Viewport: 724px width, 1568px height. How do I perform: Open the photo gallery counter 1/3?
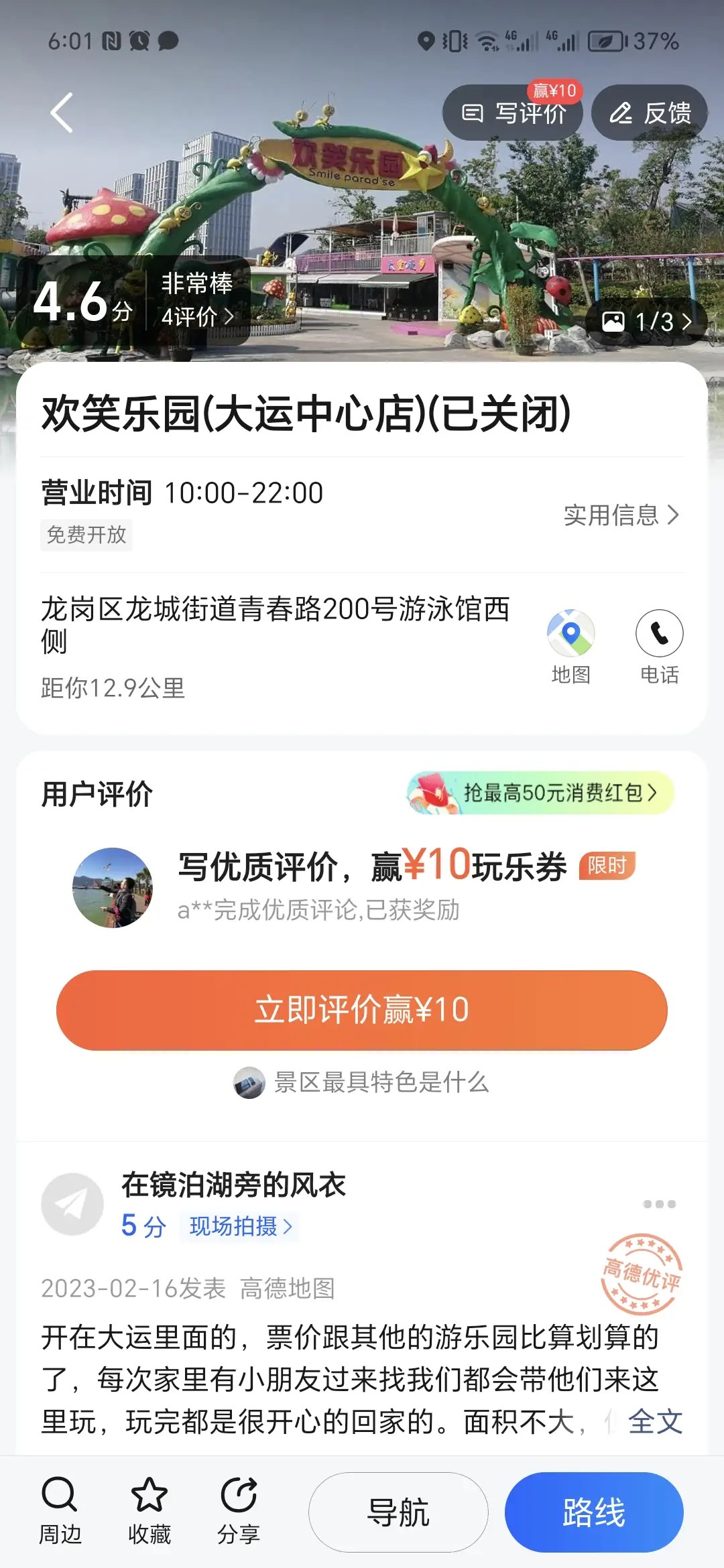tap(646, 322)
